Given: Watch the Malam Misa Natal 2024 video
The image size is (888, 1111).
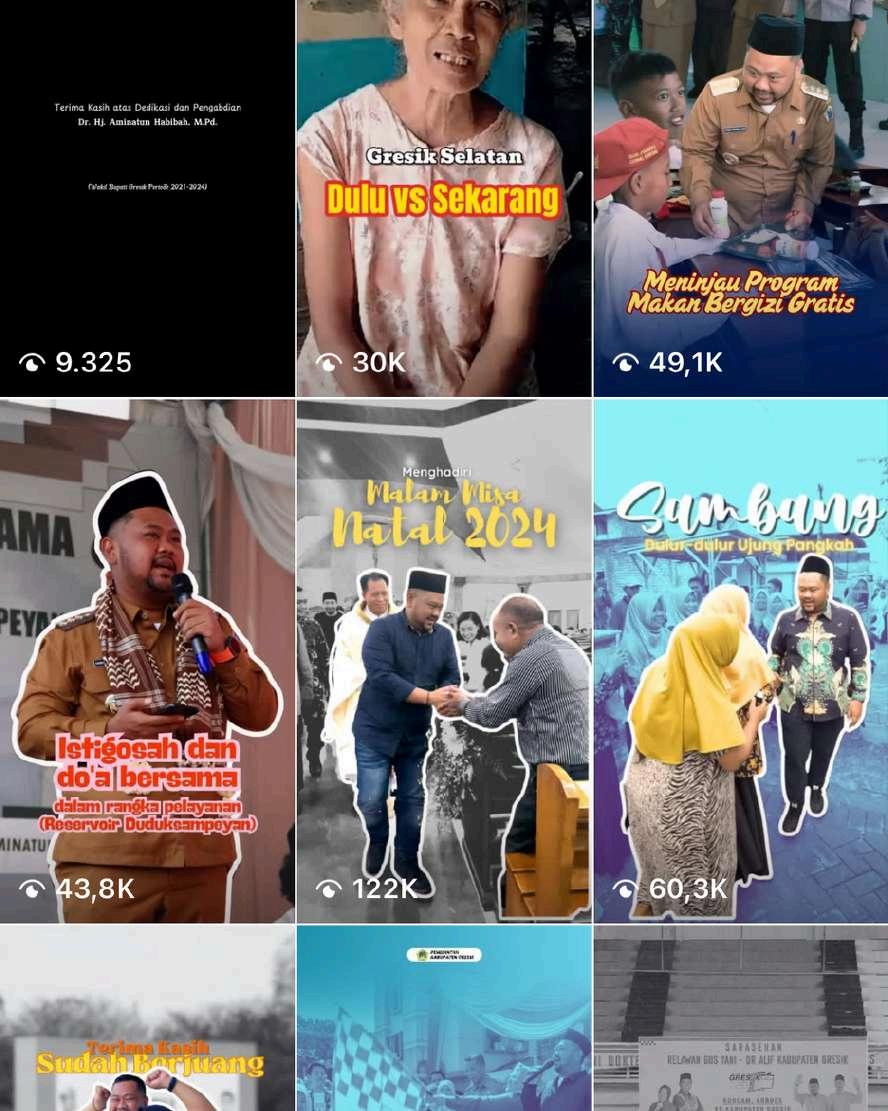Looking at the screenshot, I should point(443,660).
